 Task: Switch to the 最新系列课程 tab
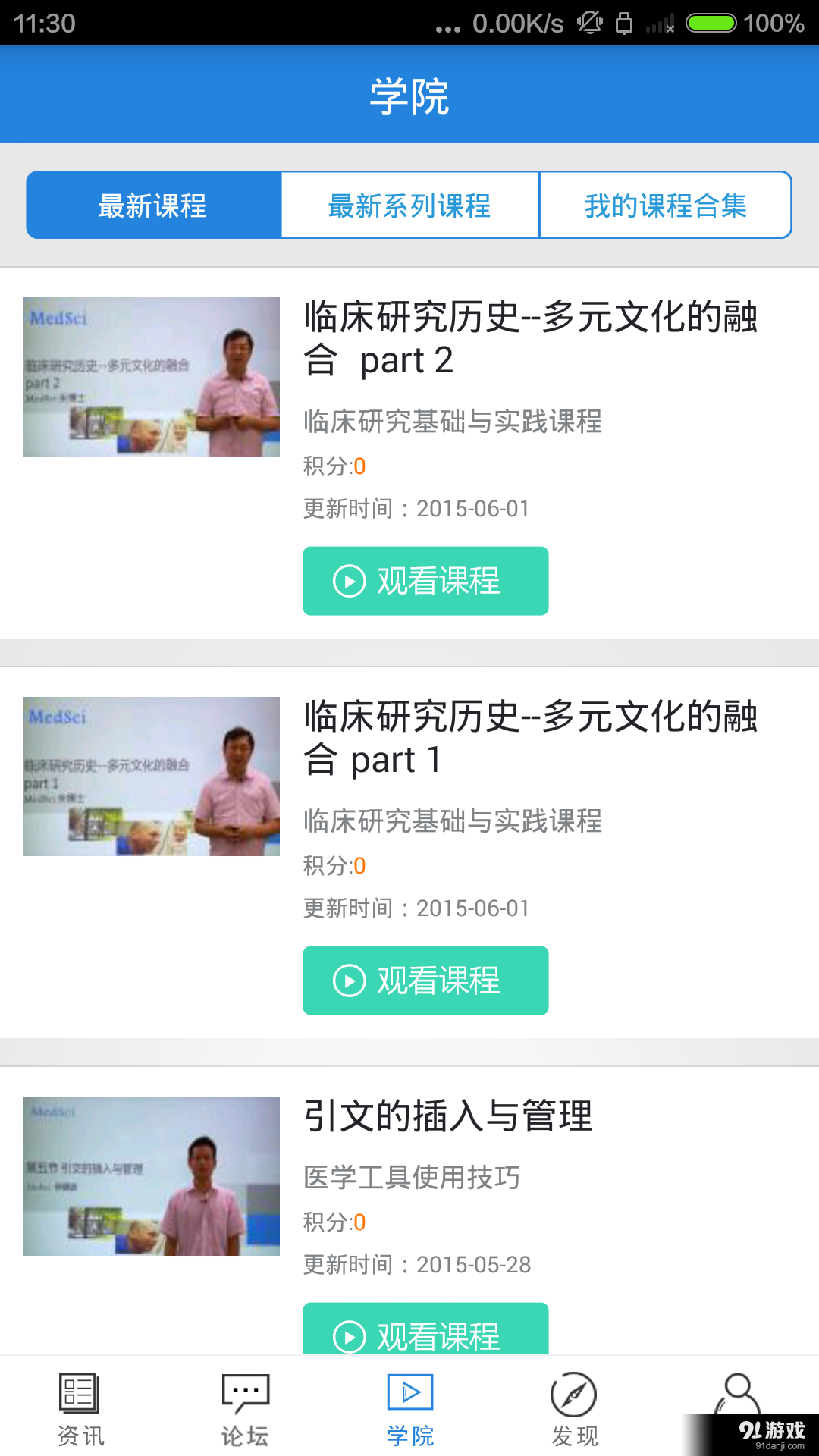pyautogui.click(x=409, y=205)
